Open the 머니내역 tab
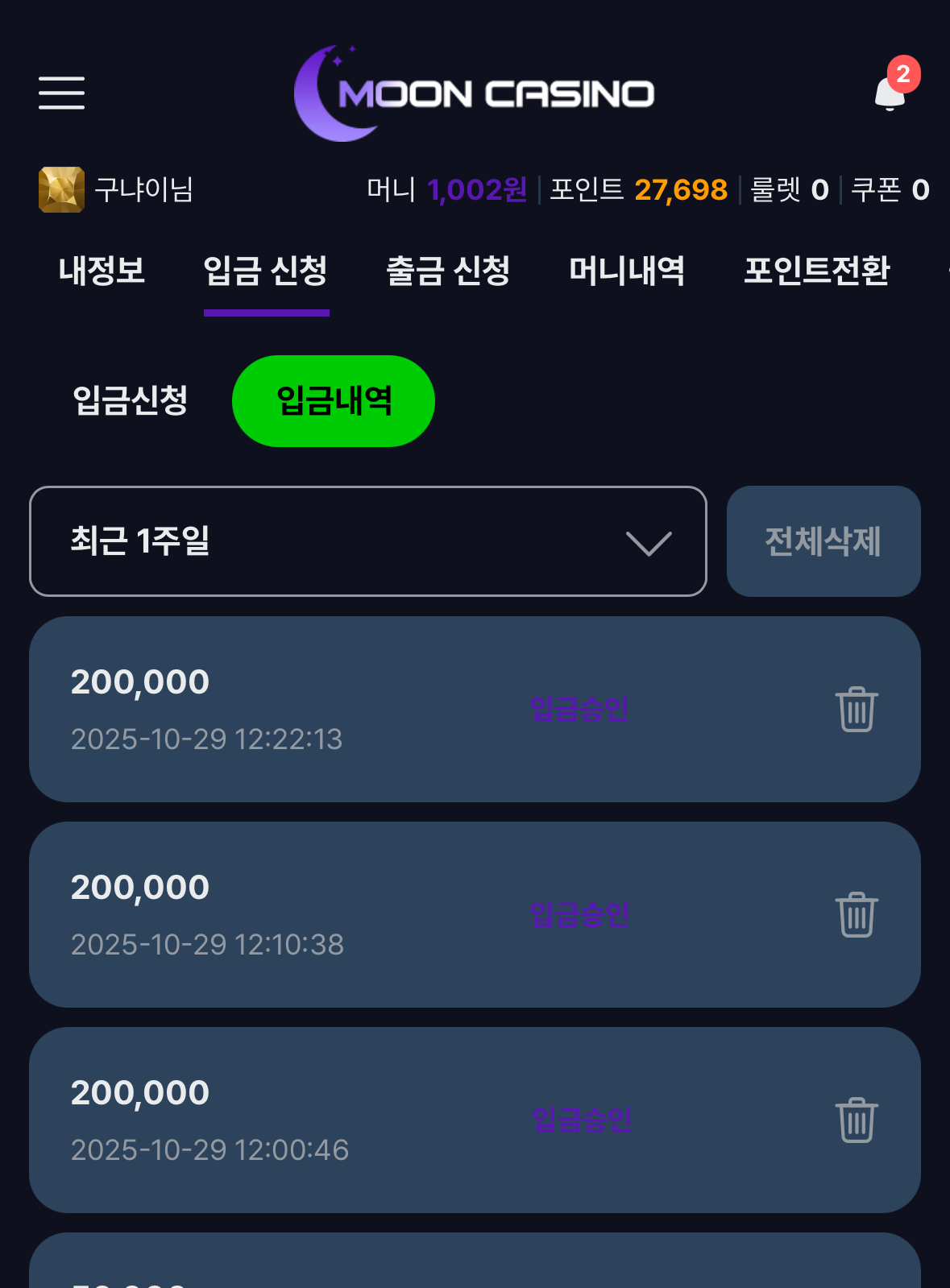Viewport: 950px width, 1288px height. pyautogui.click(x=627, y=271)
